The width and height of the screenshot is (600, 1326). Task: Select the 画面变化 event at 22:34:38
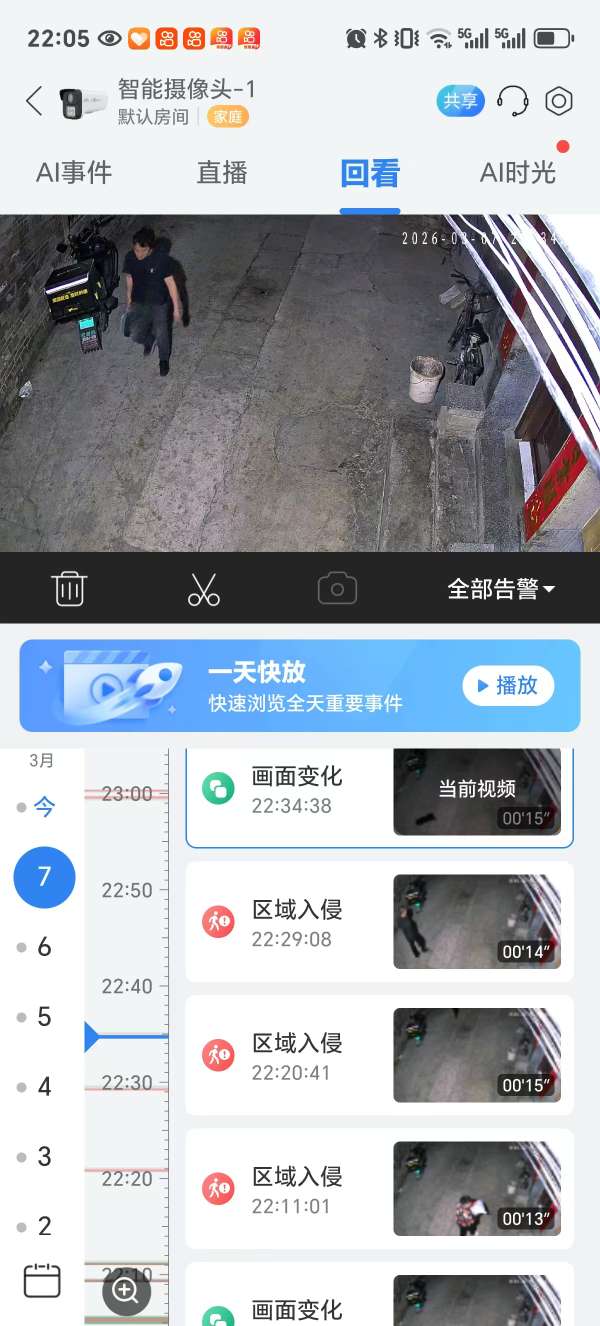coord(380,790)
